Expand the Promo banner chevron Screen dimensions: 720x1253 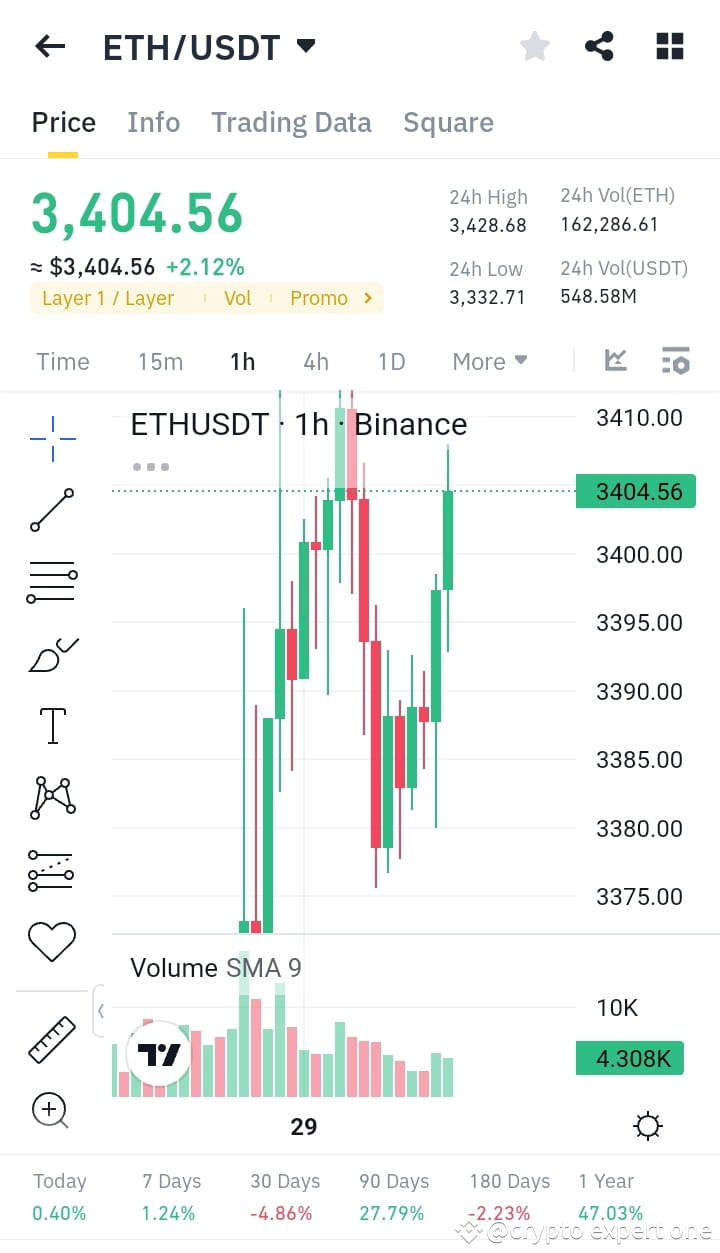coord(367,298)
